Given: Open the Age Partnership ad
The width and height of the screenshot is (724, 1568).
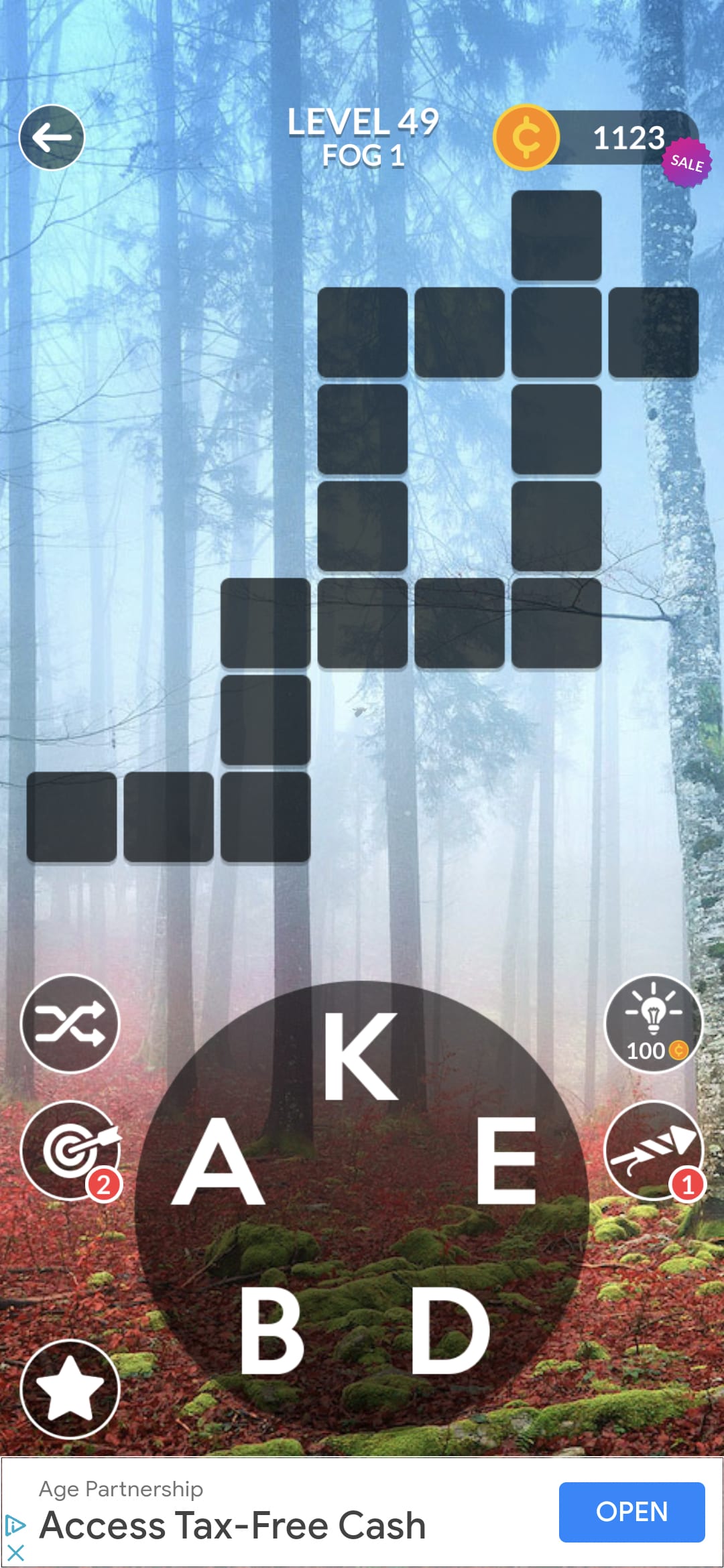Looking at the screenshot, I should pyautogui.click(x=631, y=1512).
